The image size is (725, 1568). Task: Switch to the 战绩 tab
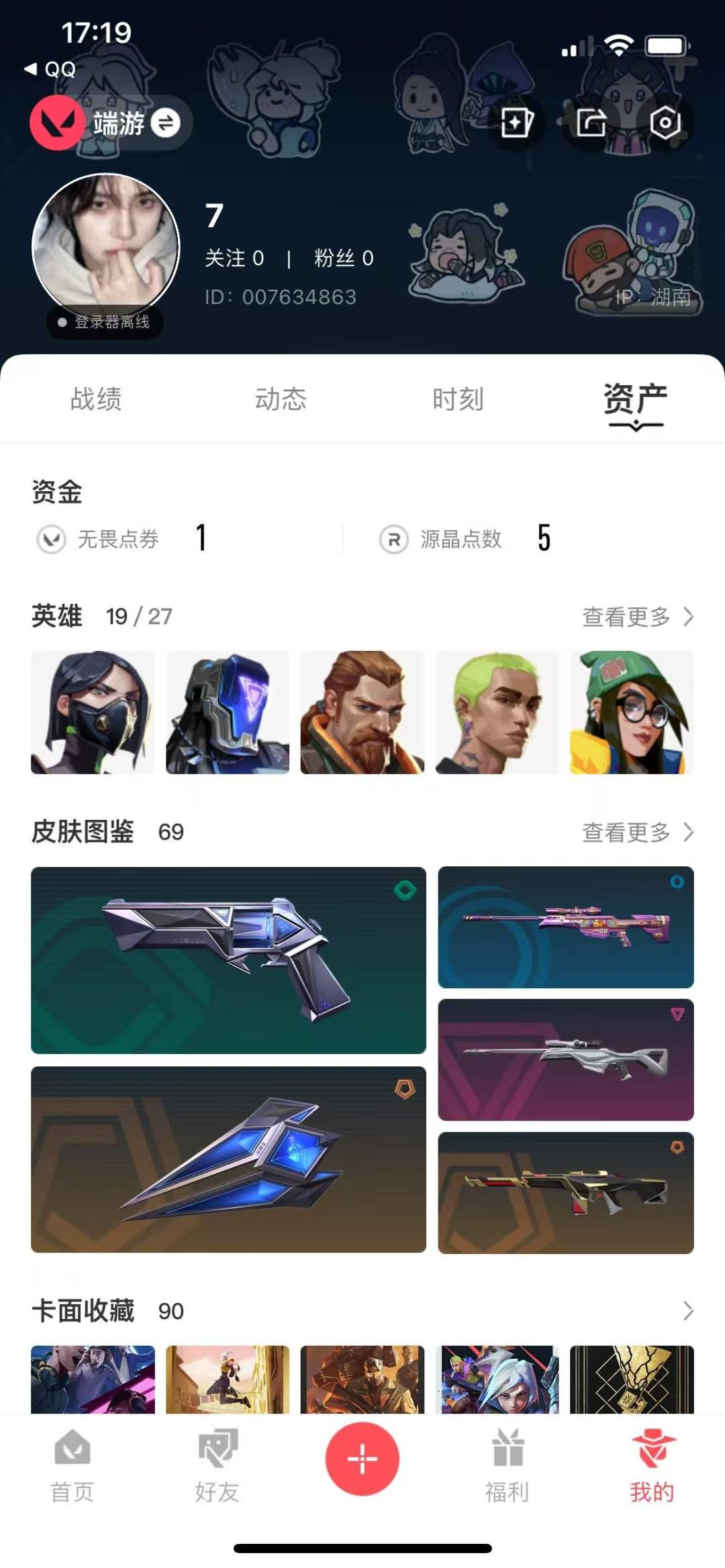point(96,399)
